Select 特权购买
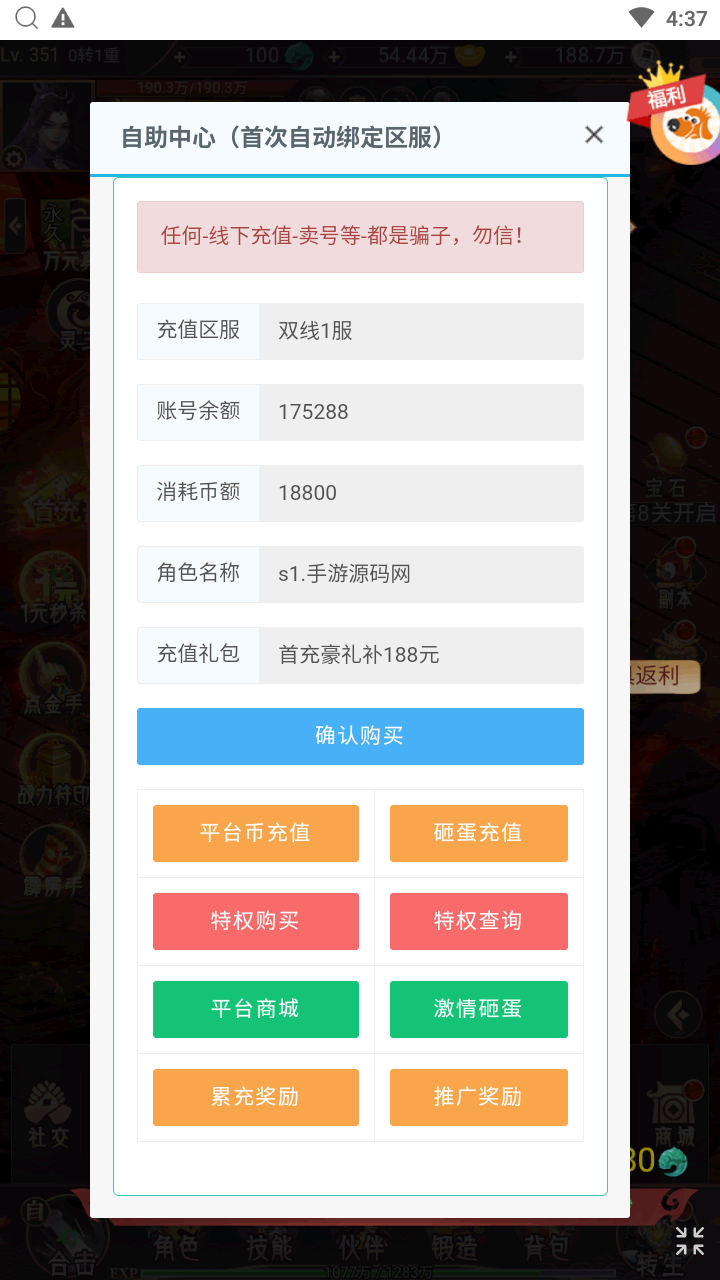The image size is (720, 1280). click(x=255, y=921)
